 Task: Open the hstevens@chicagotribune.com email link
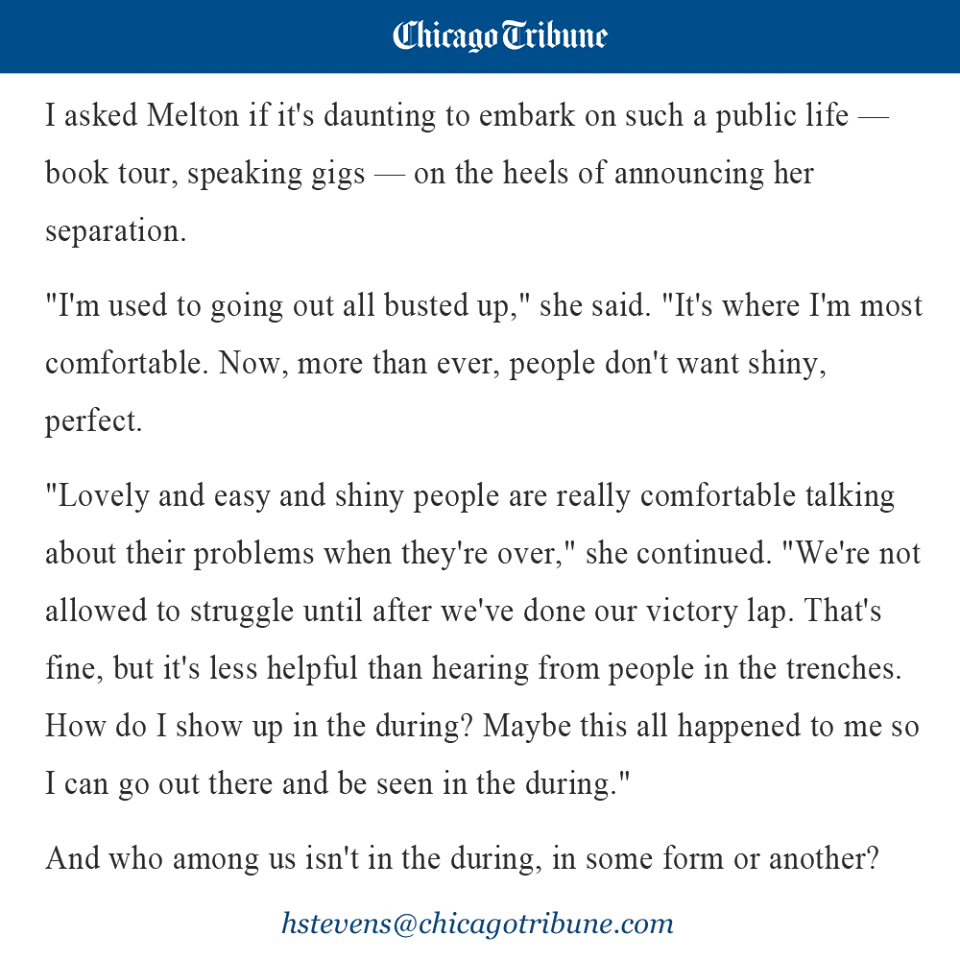point(477,923)
